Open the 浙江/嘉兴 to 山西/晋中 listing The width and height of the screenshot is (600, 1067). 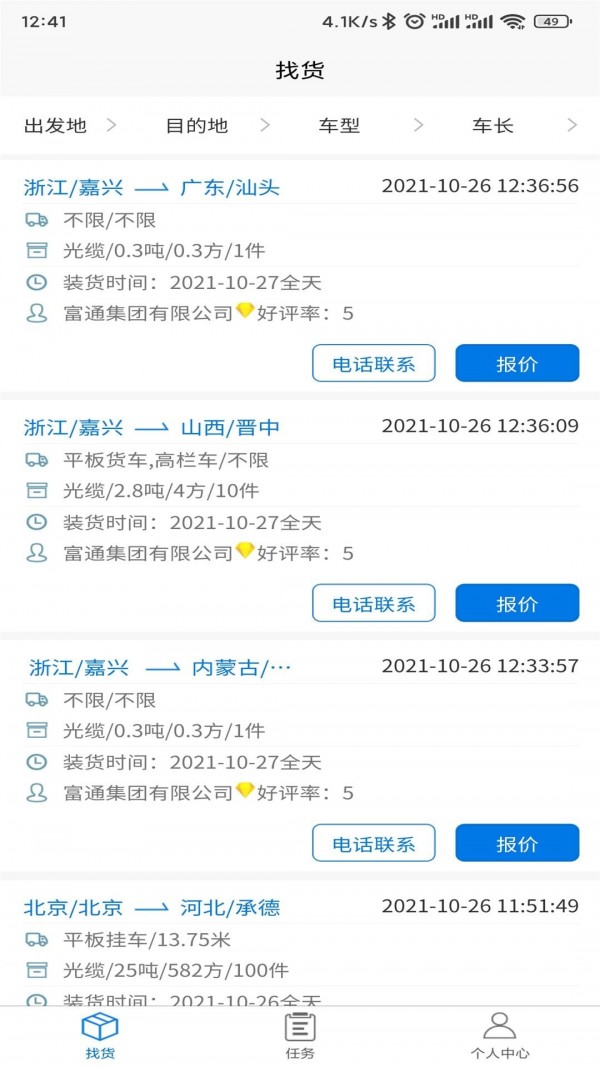[152, 428]
